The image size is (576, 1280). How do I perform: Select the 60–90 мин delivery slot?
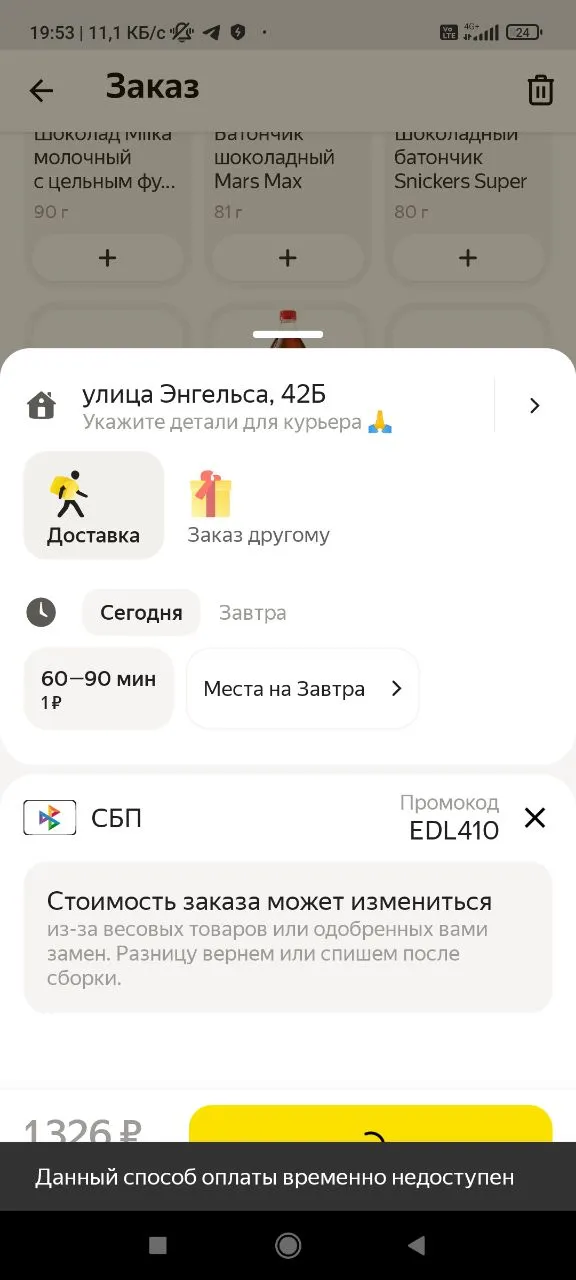tap(98, 689)
